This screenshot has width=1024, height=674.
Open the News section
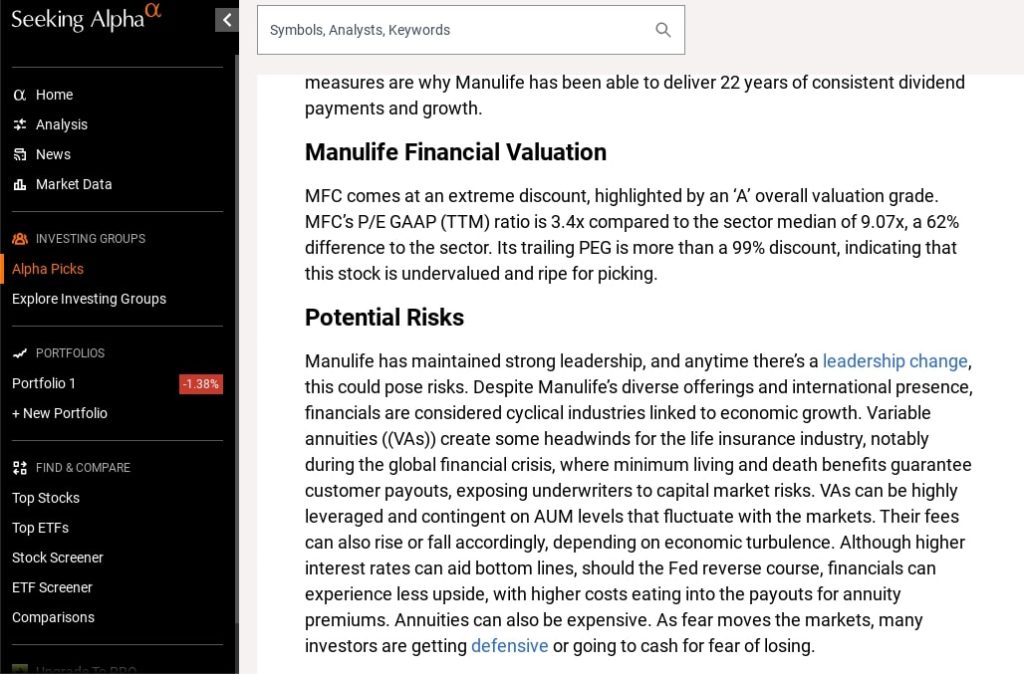[x=53, y=155]
